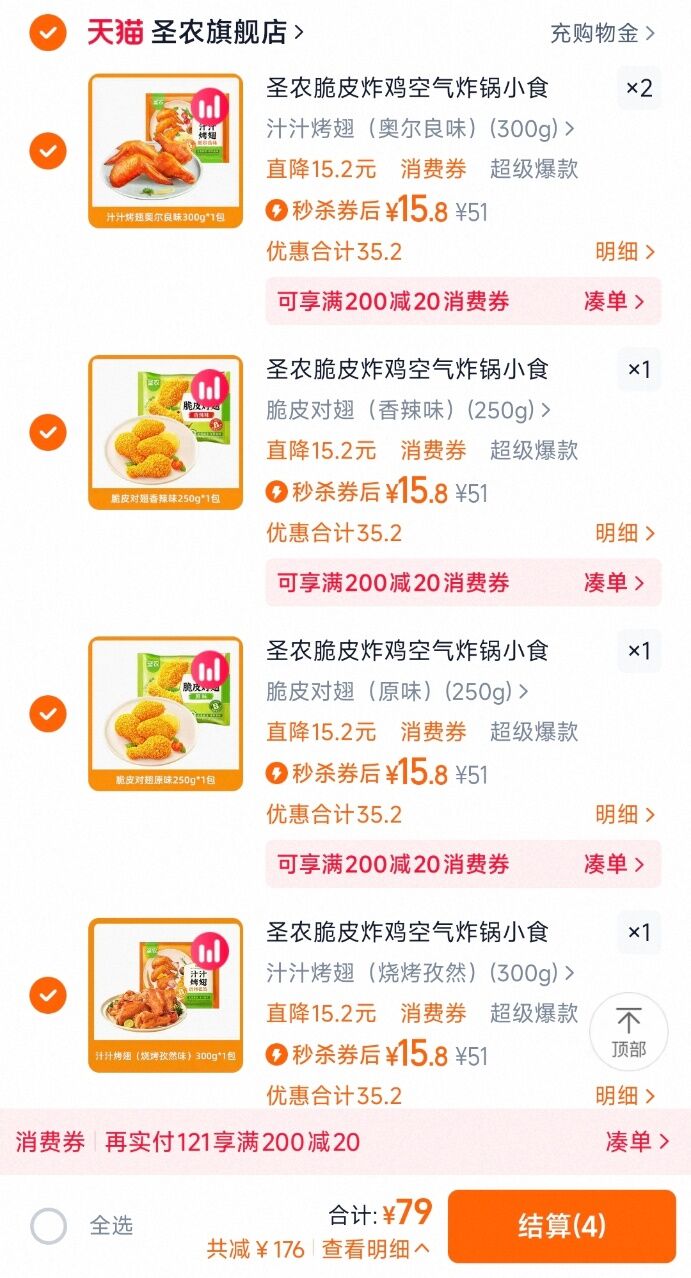Change the 汁汁烤翅（奥尔良味）(300g) variant
This screenshot has height=1278, width=691.
point(420,129)
